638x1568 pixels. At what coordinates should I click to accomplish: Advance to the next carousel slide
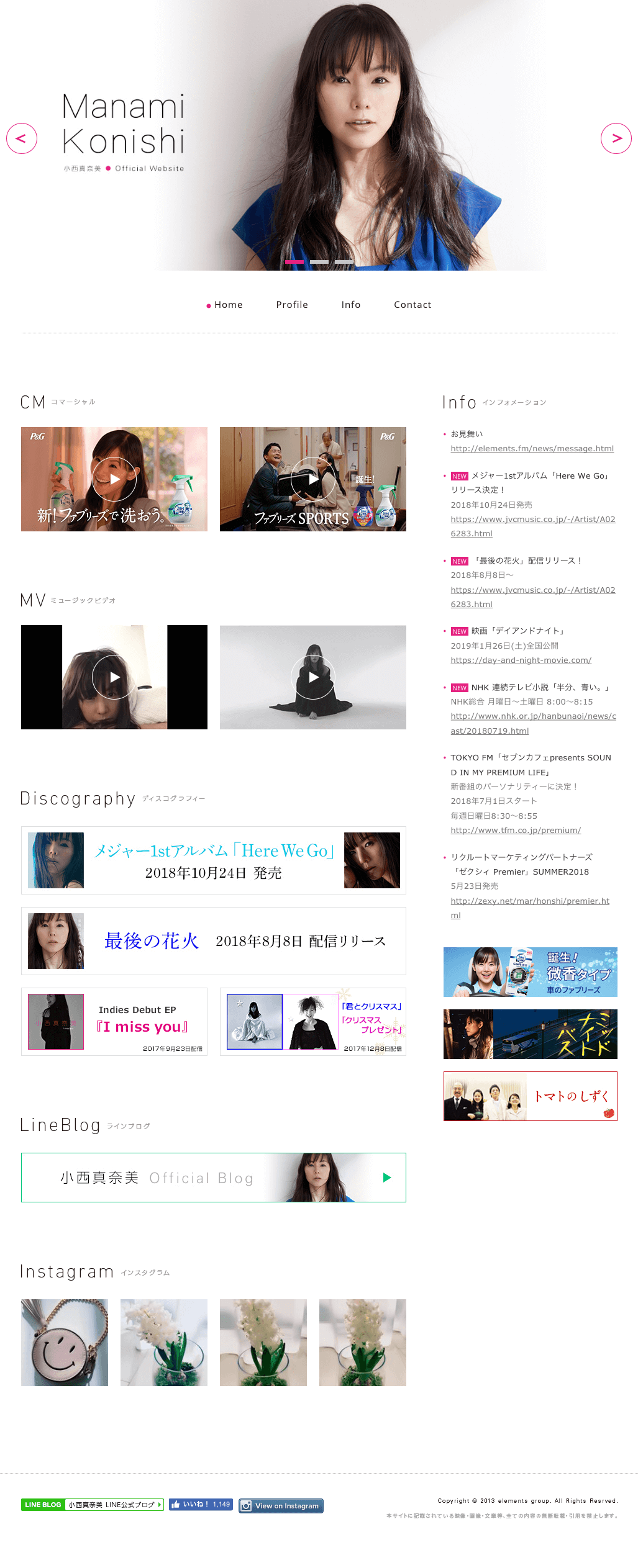(x=616, y=138)
